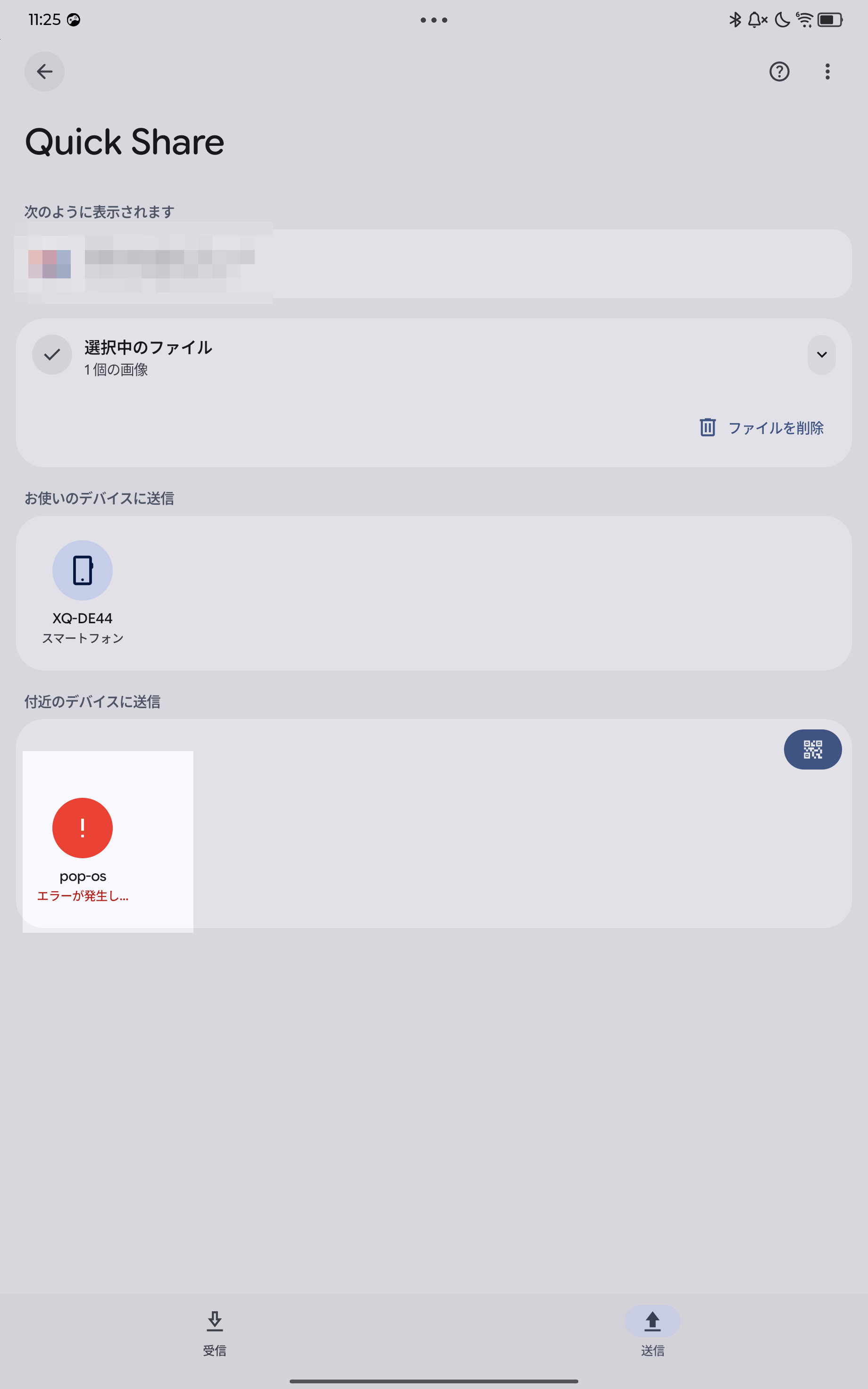Tap ファイルを削除 to remove file

coord(762,427)
